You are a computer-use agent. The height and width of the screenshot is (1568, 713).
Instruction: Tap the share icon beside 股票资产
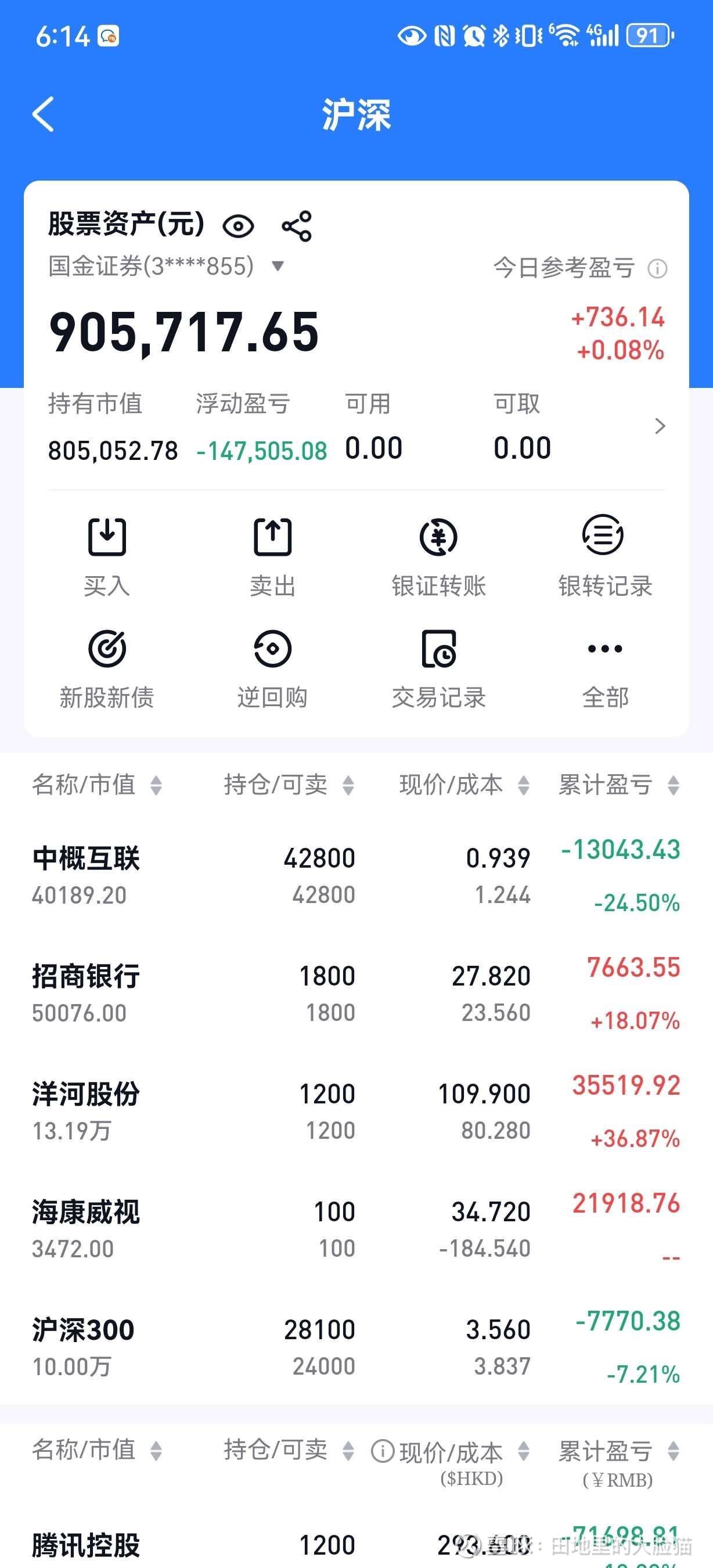coord(297,226)
